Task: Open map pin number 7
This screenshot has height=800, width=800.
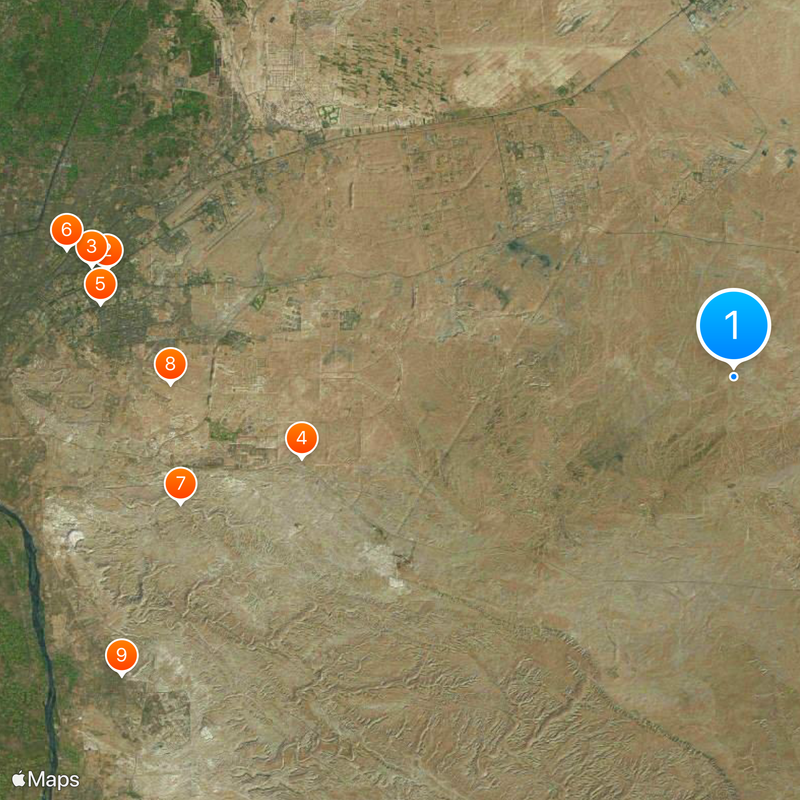Action: pos(180,485)
